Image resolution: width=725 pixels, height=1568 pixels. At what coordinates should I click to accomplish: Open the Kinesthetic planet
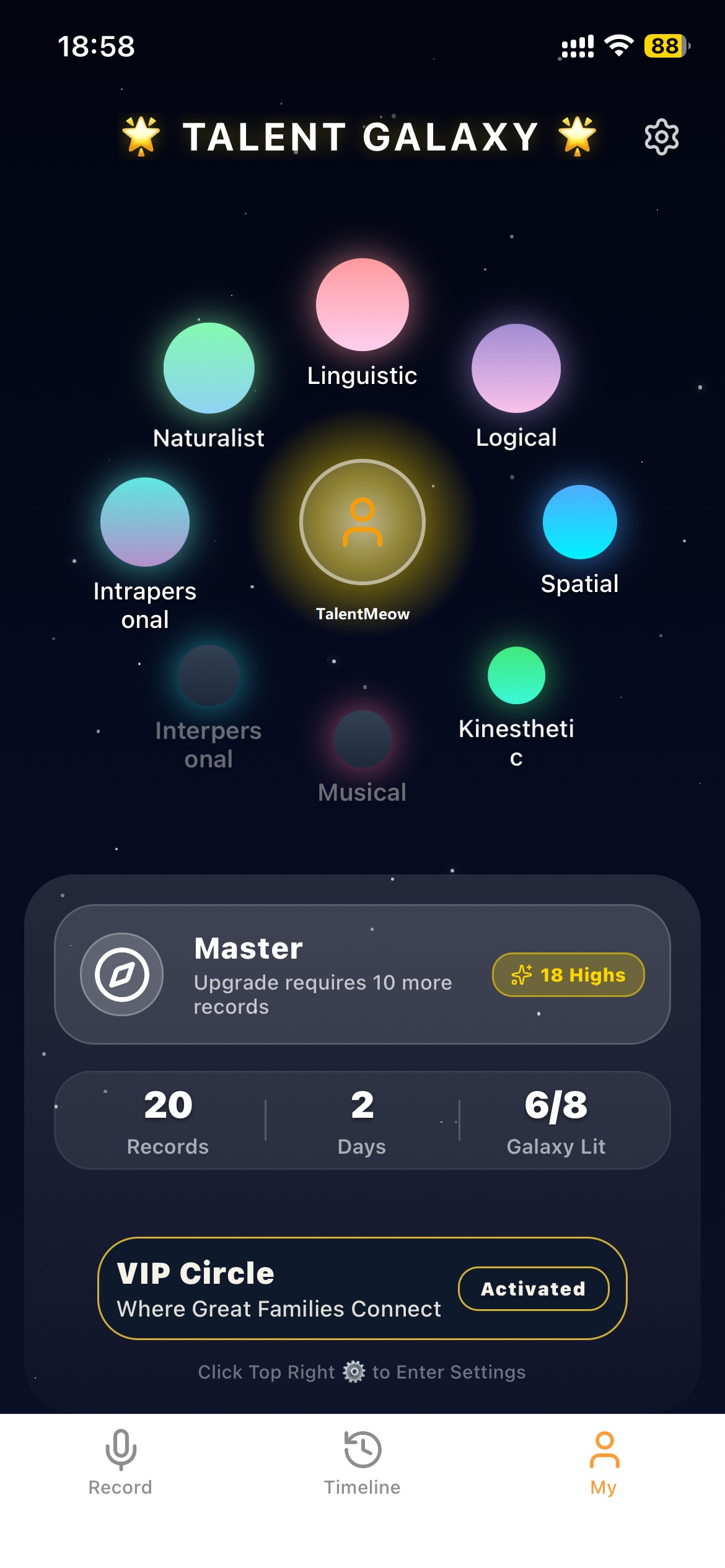[x=516, y=676]
